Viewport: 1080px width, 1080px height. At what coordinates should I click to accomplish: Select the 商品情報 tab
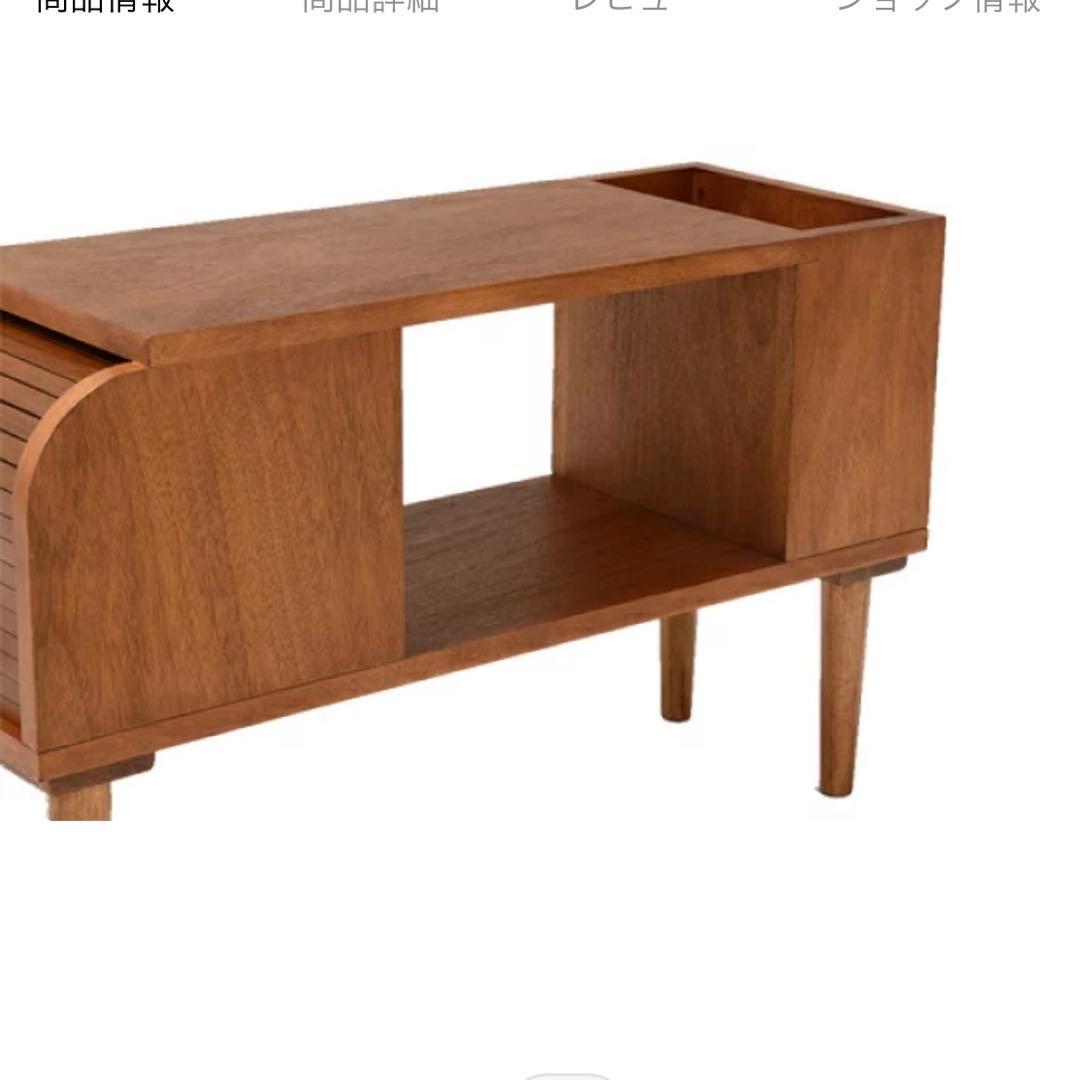105,5
